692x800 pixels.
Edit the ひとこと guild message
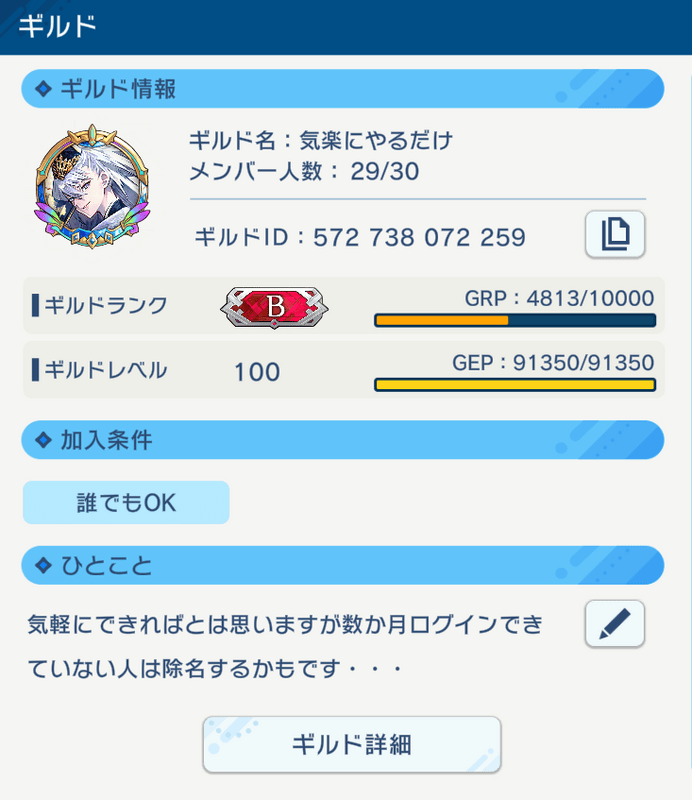click(614, 624)
